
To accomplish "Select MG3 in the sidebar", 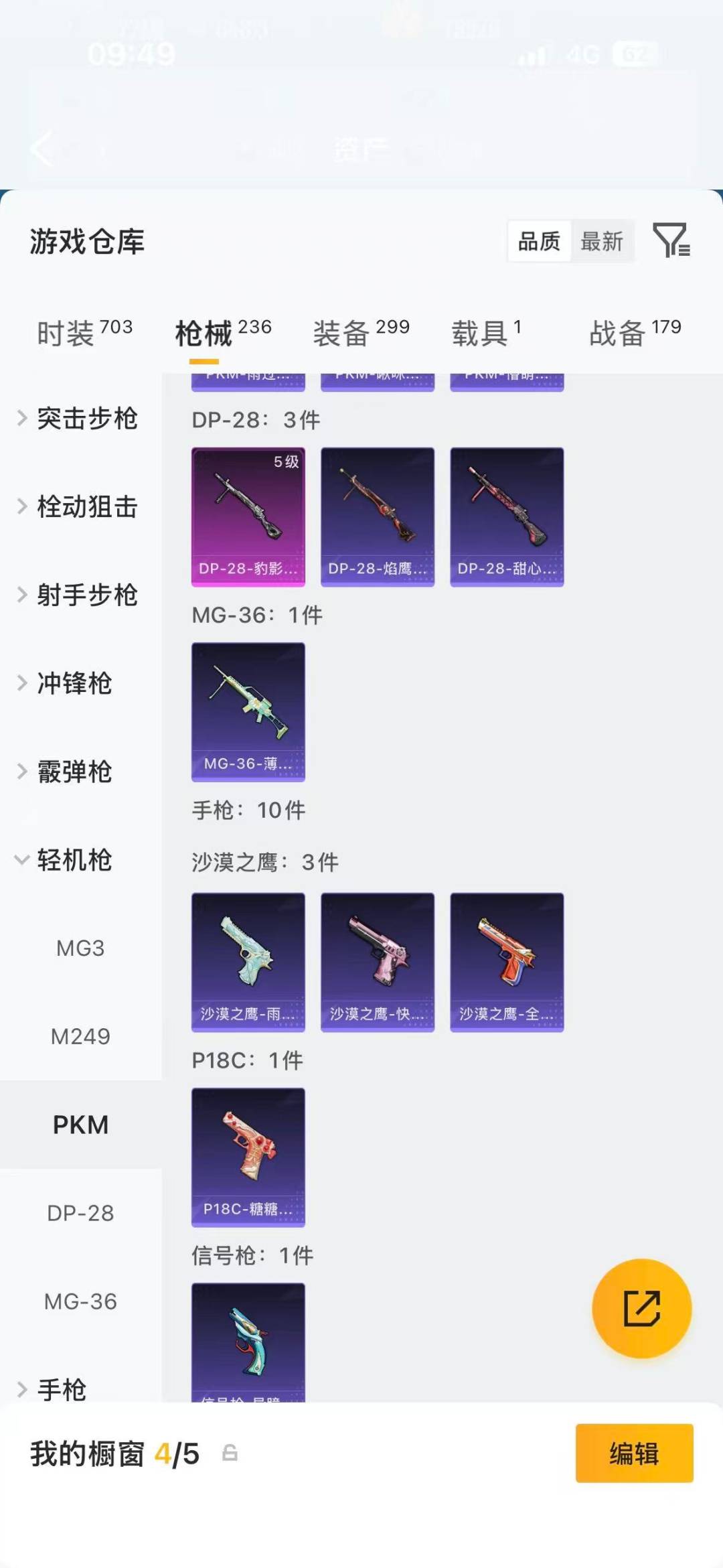I will coord(80,948).
